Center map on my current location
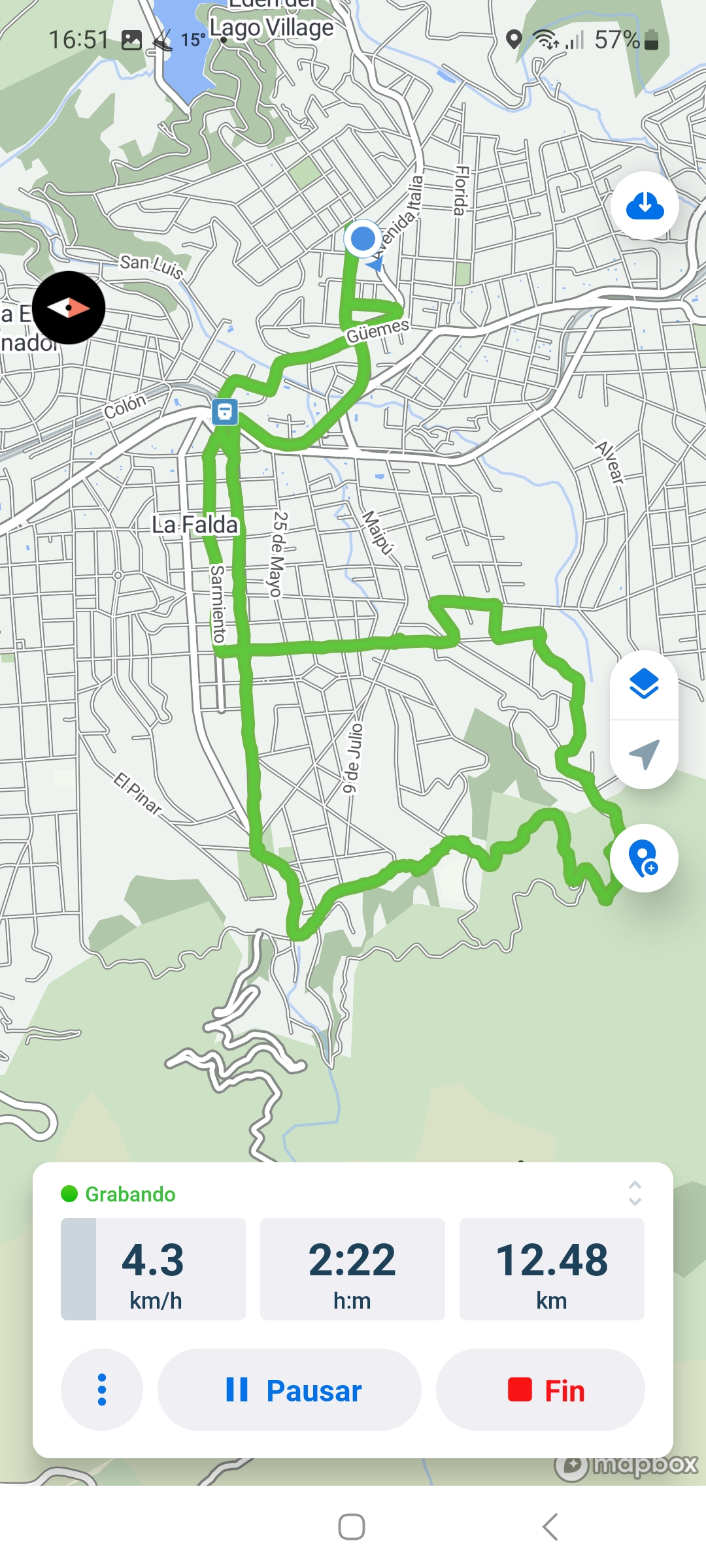The height and width of the screenshot is (1568, 706). pyautogui.click(x=644, y=755)
